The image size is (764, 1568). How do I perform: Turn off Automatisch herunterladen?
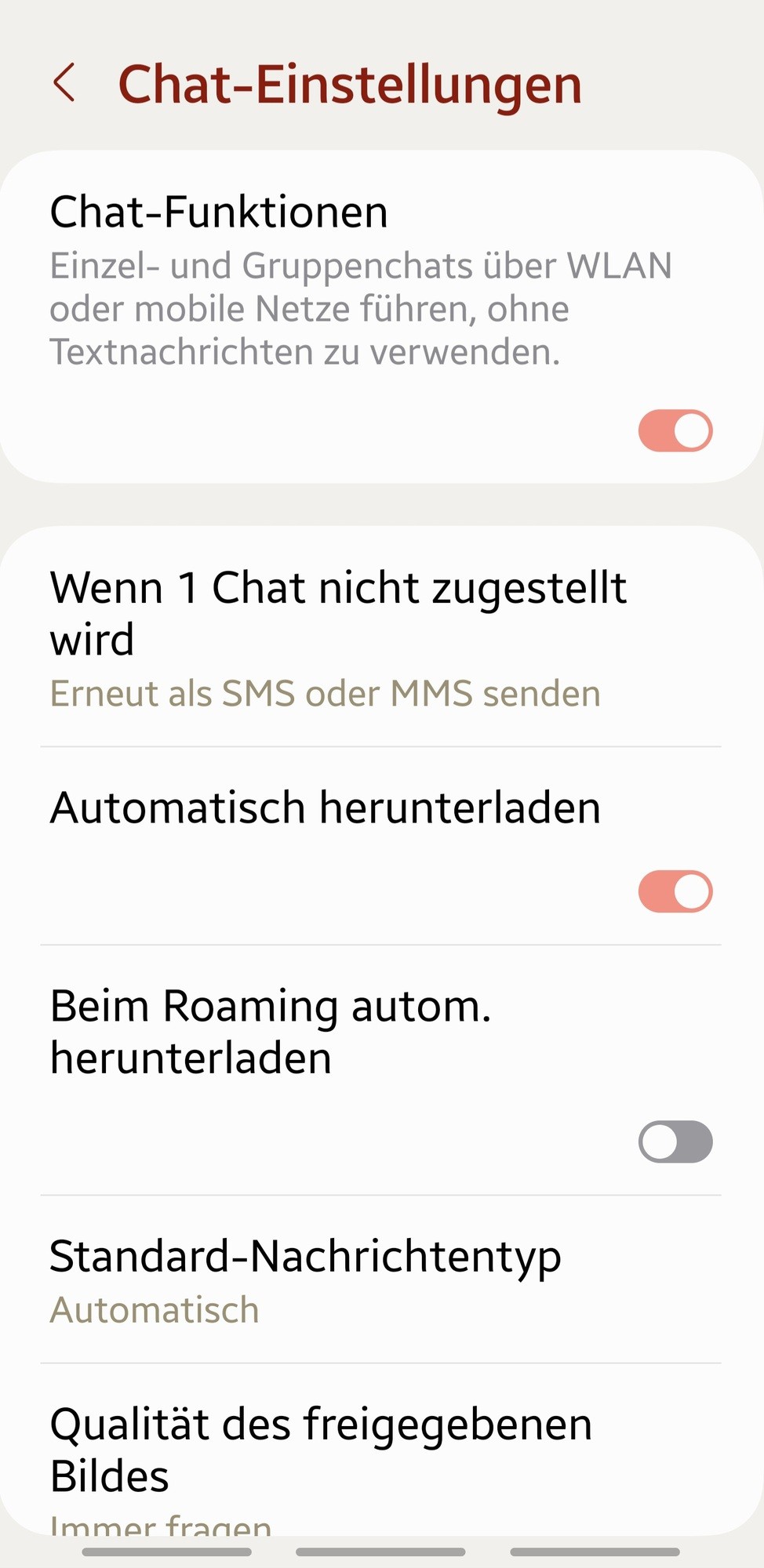click(x=675, y=891)
